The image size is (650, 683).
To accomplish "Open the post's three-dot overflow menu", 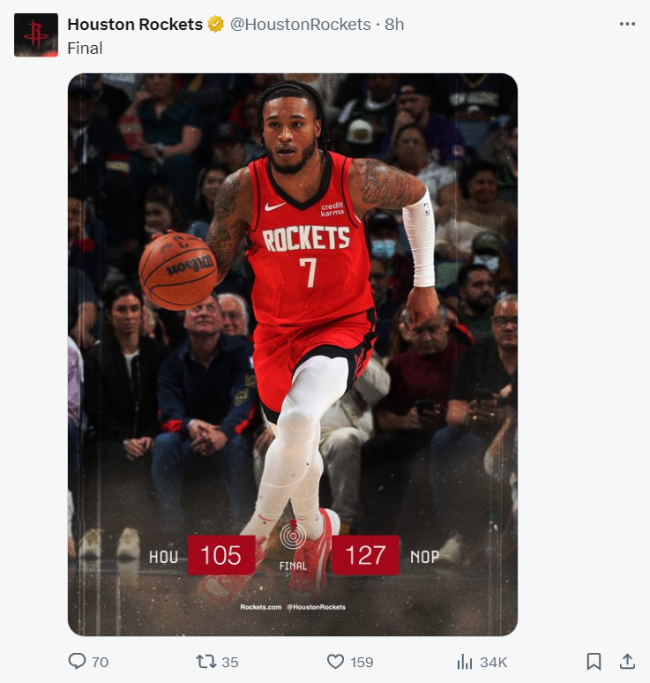I will pyautogui.click(x=627, y=24).
